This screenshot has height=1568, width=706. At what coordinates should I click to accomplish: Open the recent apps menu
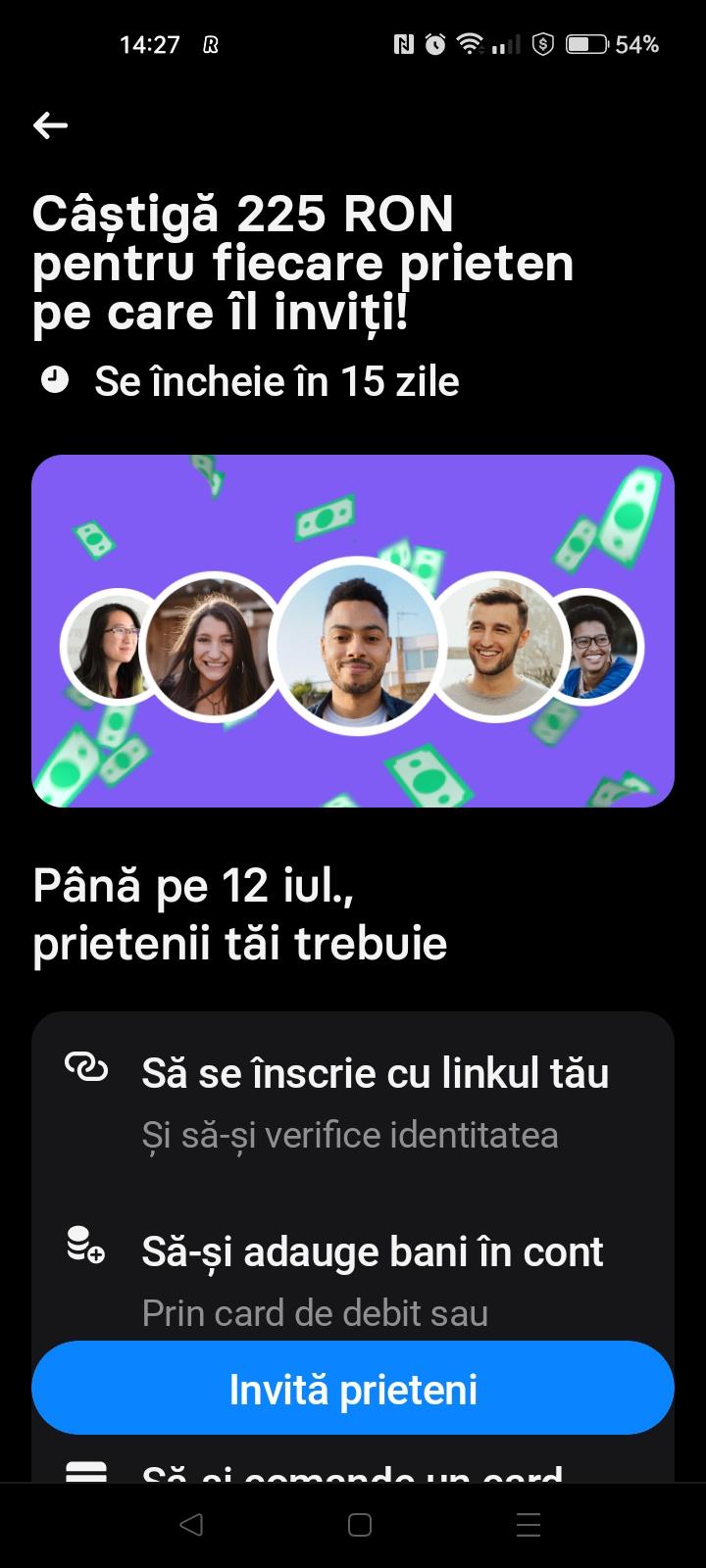[529, 1525]
